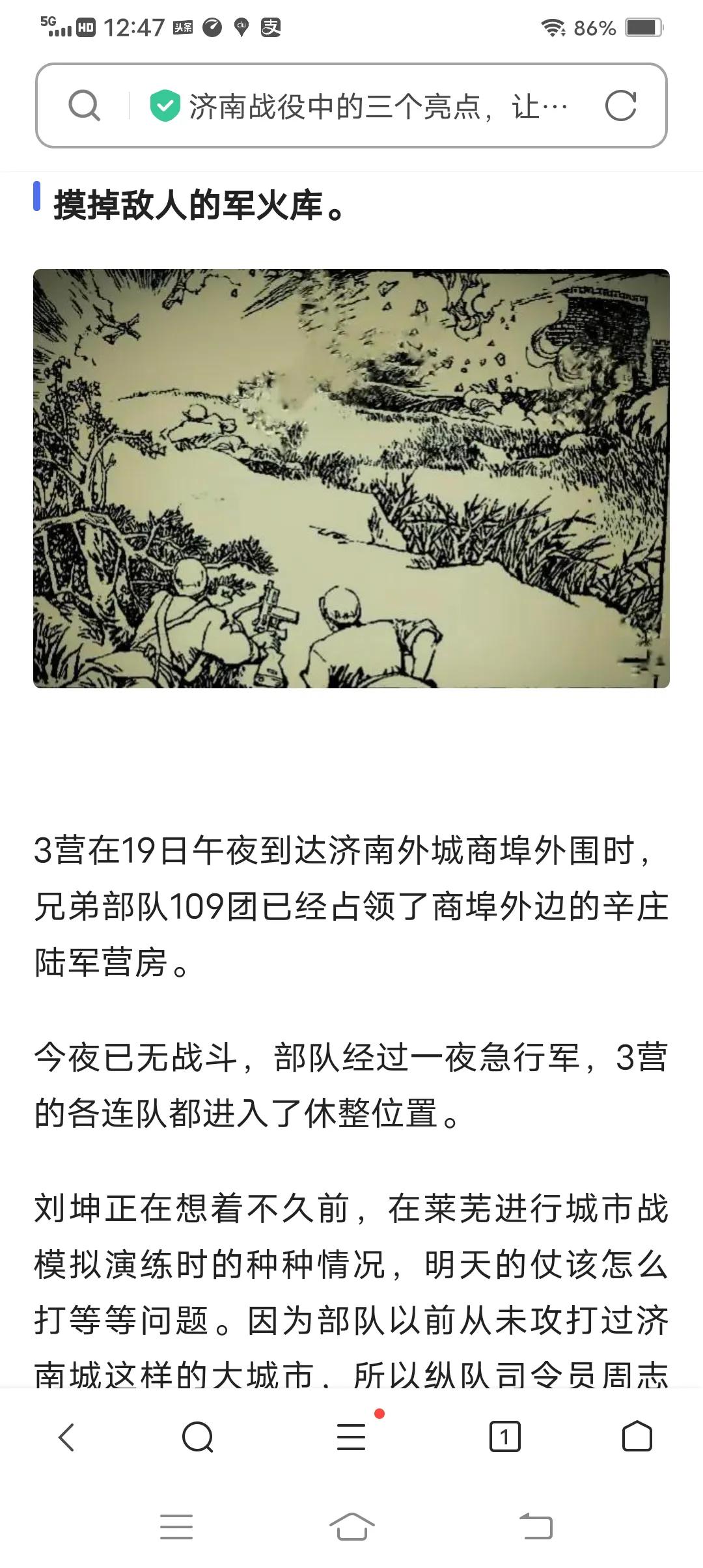Tap the address bar showing 济南战役 article title
The width and height of the screenshot is (703, 1568).
(378, 106)
